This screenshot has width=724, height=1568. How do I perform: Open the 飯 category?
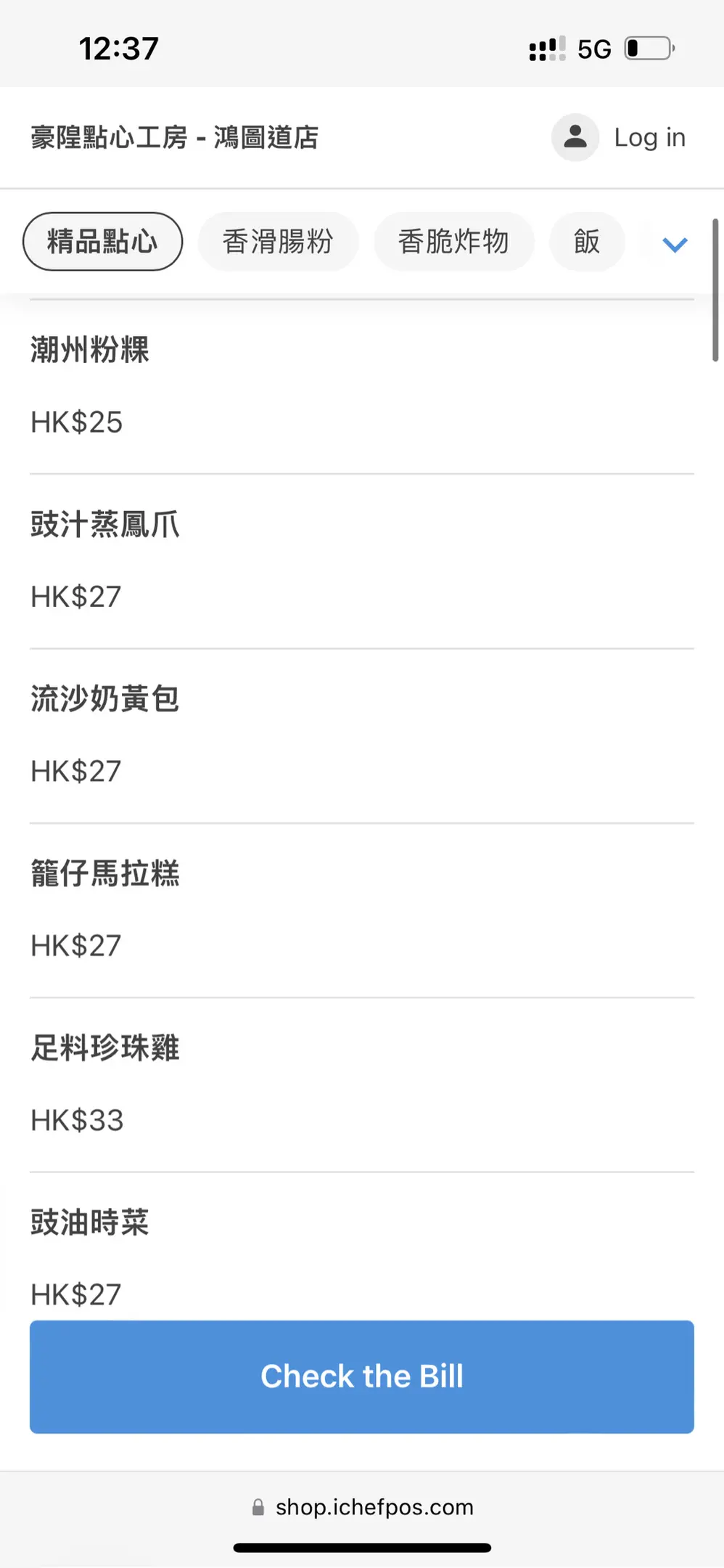coord(587,242)
